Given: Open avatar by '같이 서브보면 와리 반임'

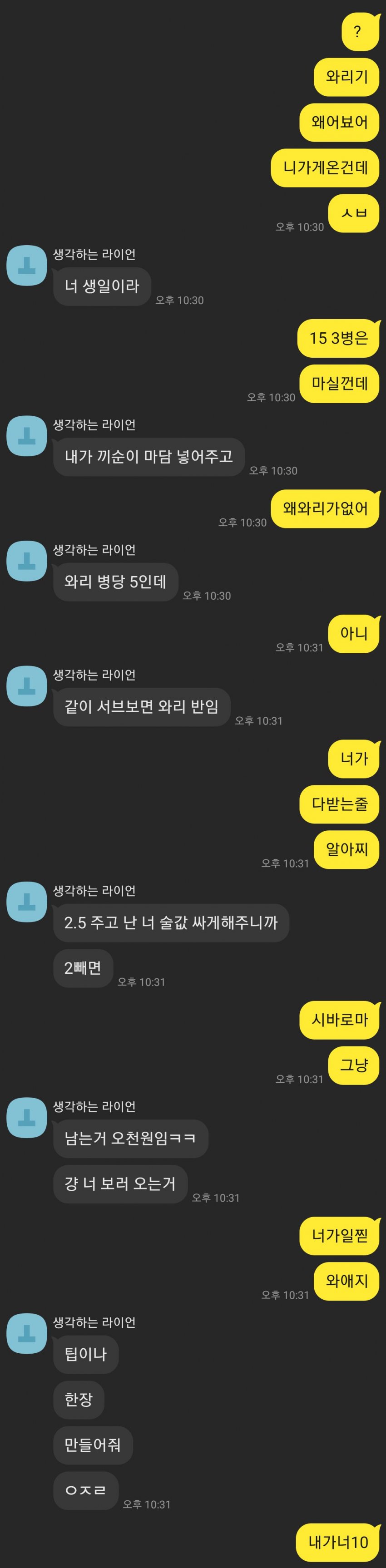Looking at the screenshot, I should [27, 686].
